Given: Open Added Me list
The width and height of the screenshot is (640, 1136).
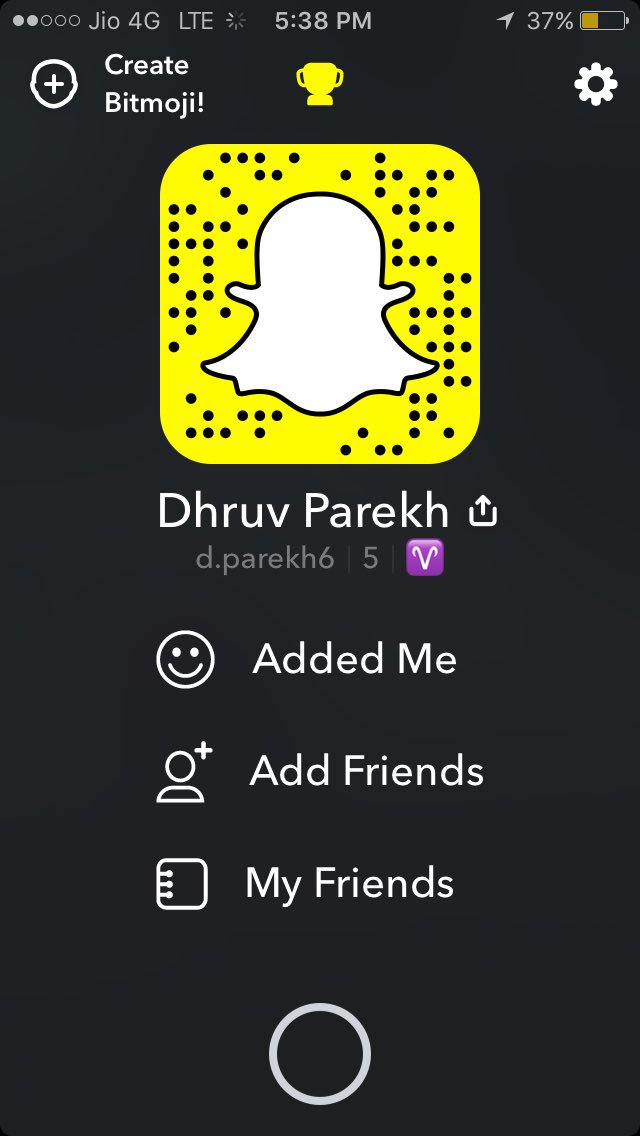Looking at the screenshot, I should point(307,659).
